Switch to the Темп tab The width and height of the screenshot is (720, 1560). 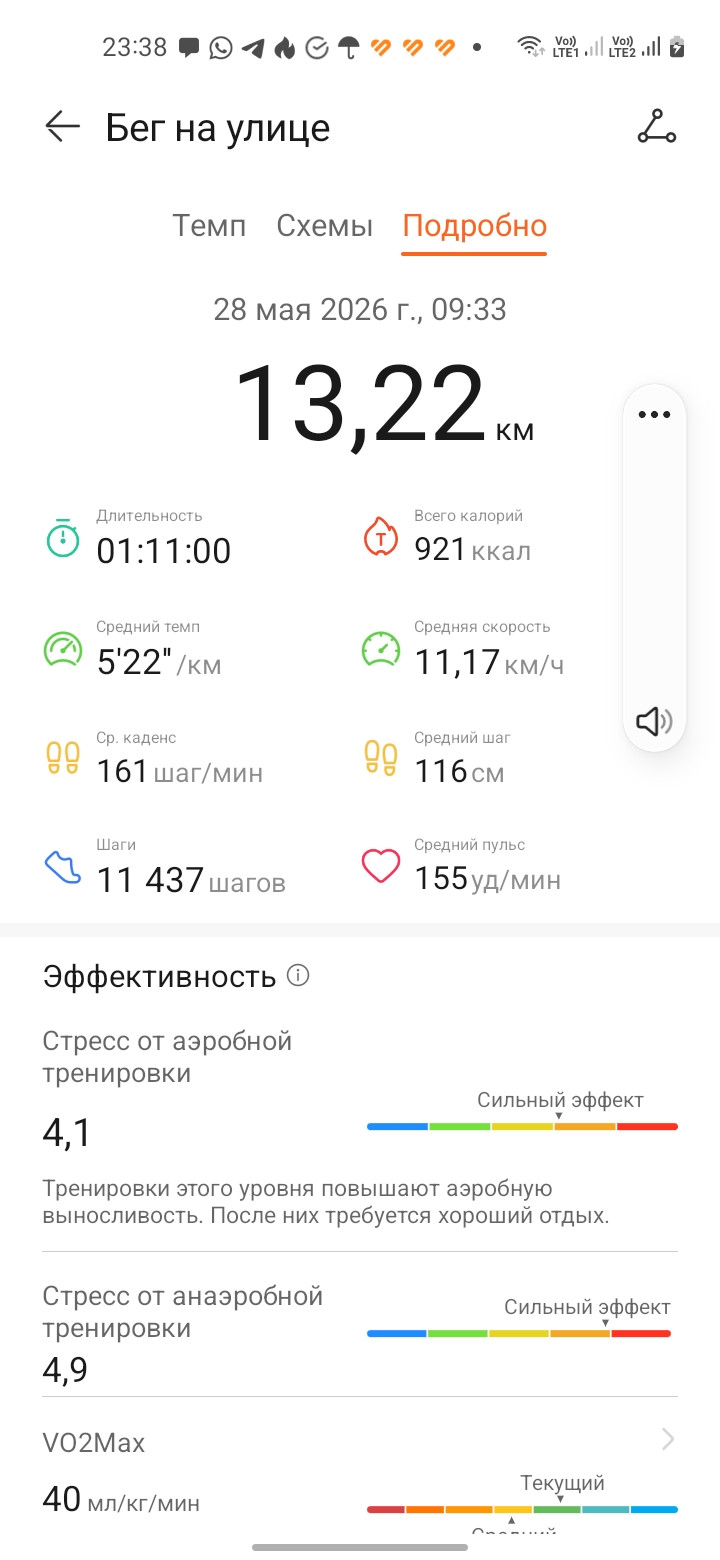pyautogui.click(x=209, y=225)
